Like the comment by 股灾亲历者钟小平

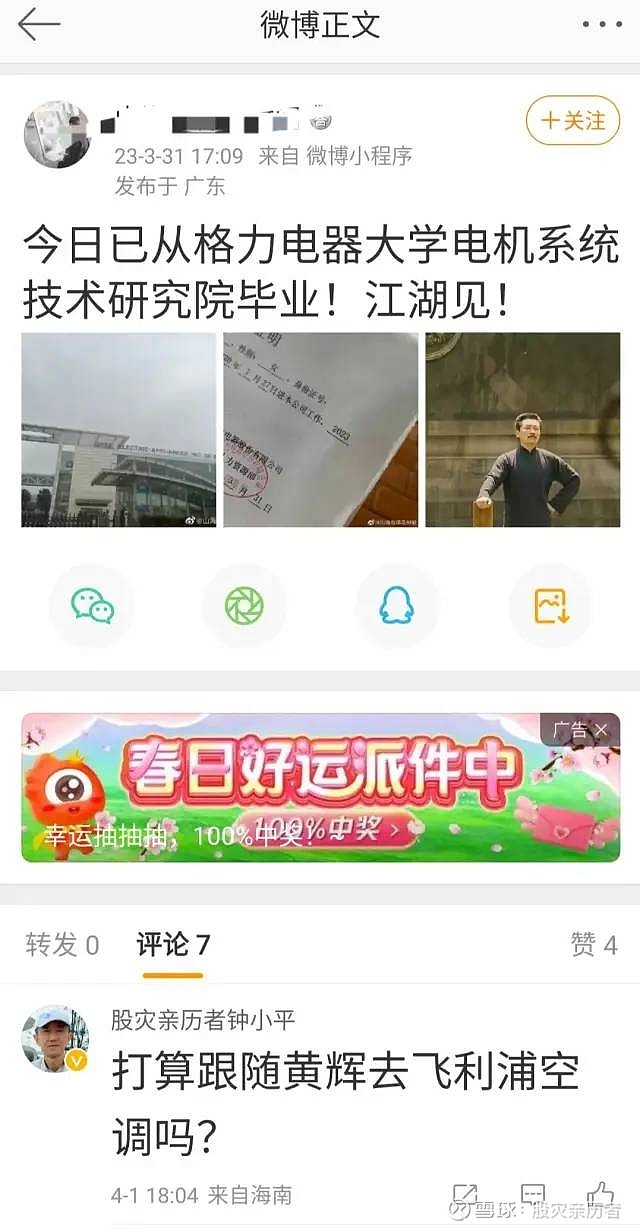coord(600,1195)
